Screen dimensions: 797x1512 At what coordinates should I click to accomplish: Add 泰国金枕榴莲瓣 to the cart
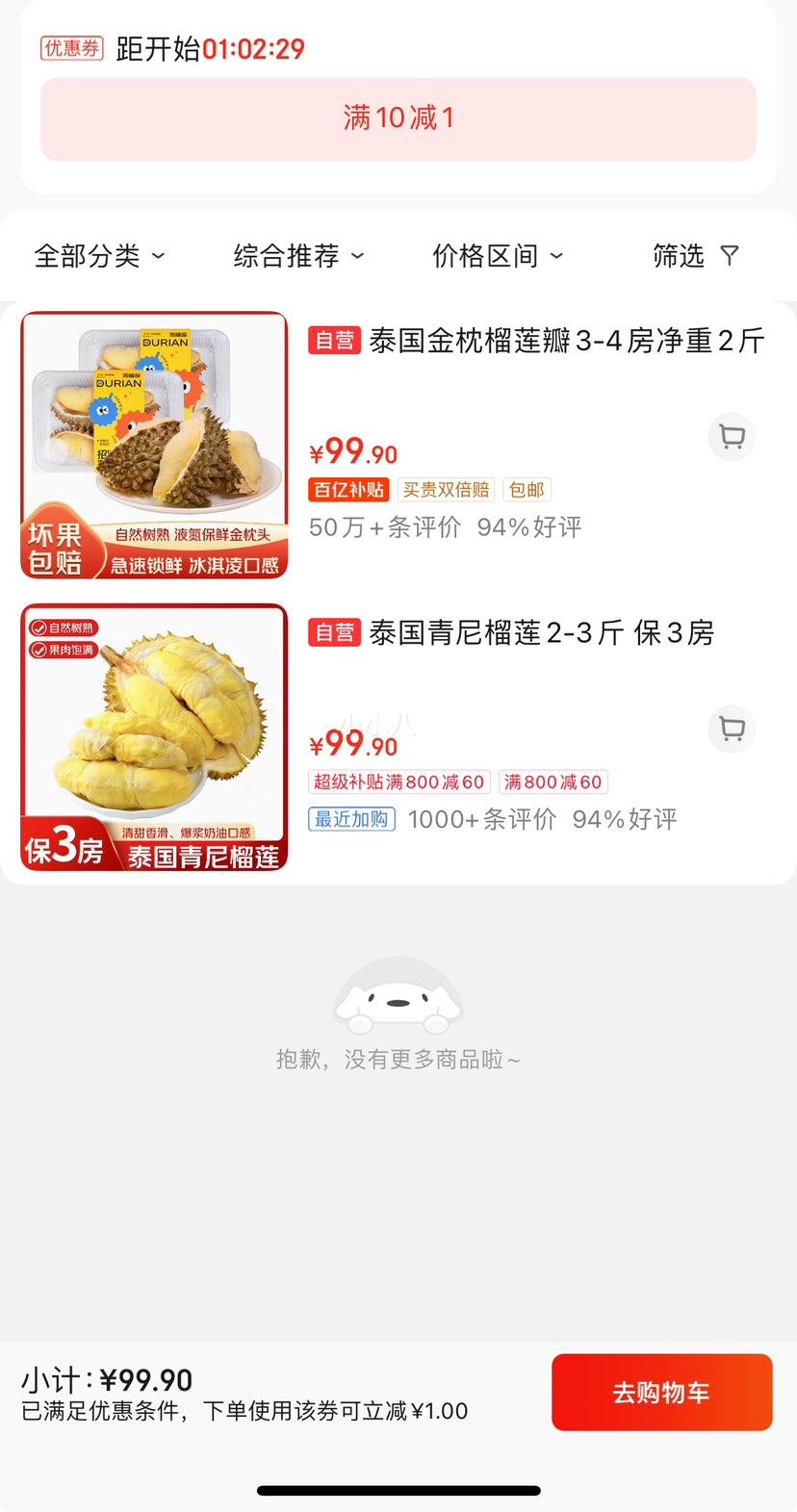pos(733,437)
